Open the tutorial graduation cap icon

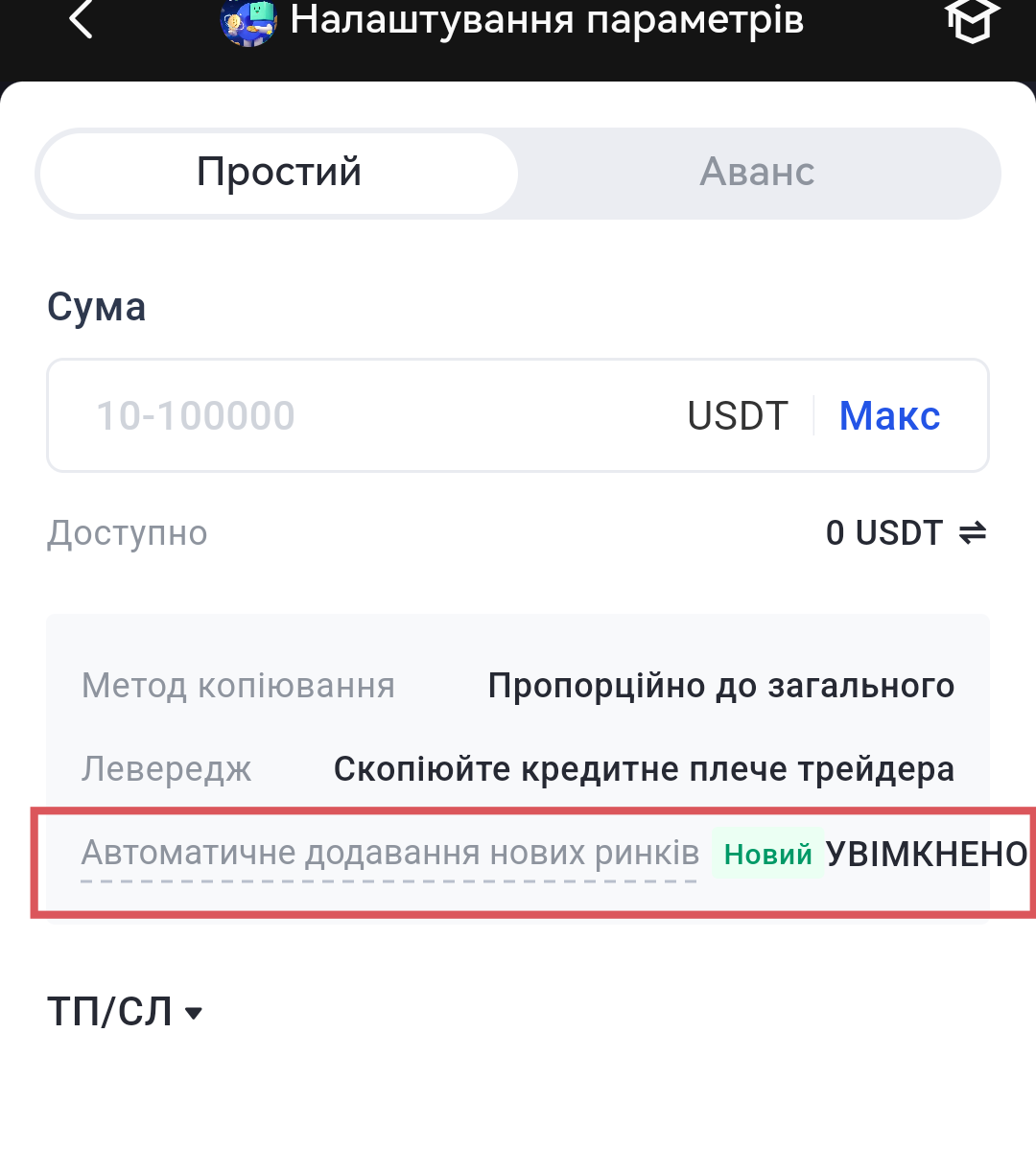tap(972, 19)
